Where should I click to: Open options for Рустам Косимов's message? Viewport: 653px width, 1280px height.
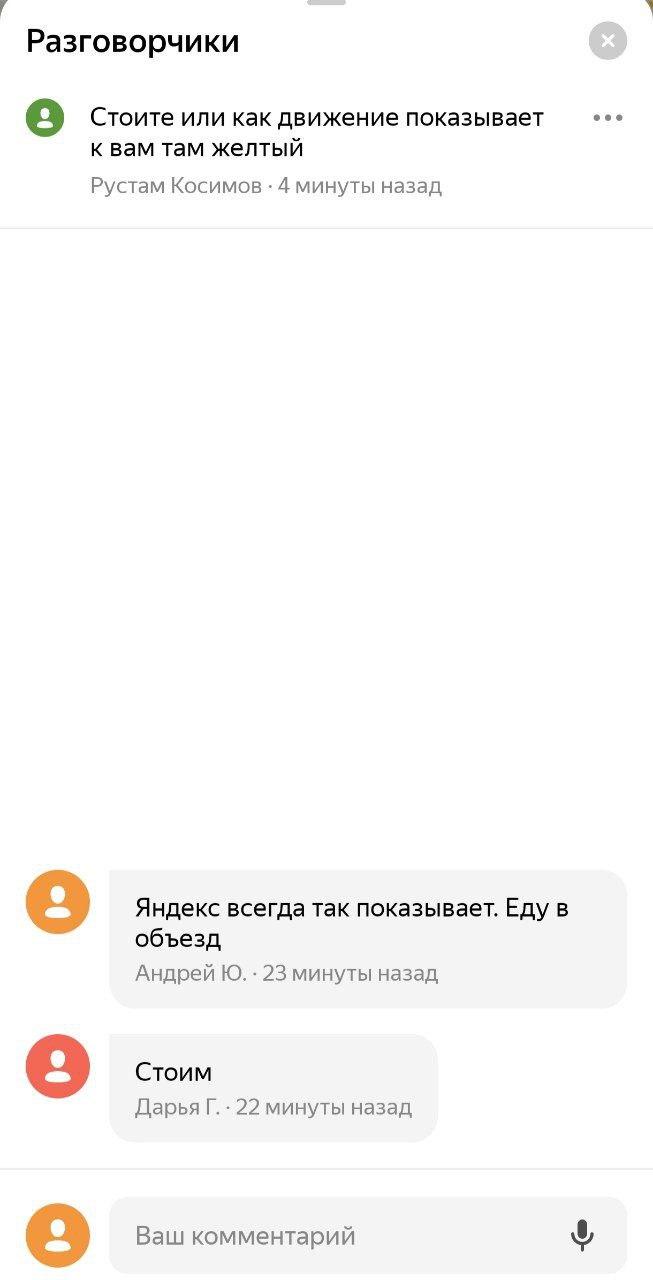click(x=607, y=118)
